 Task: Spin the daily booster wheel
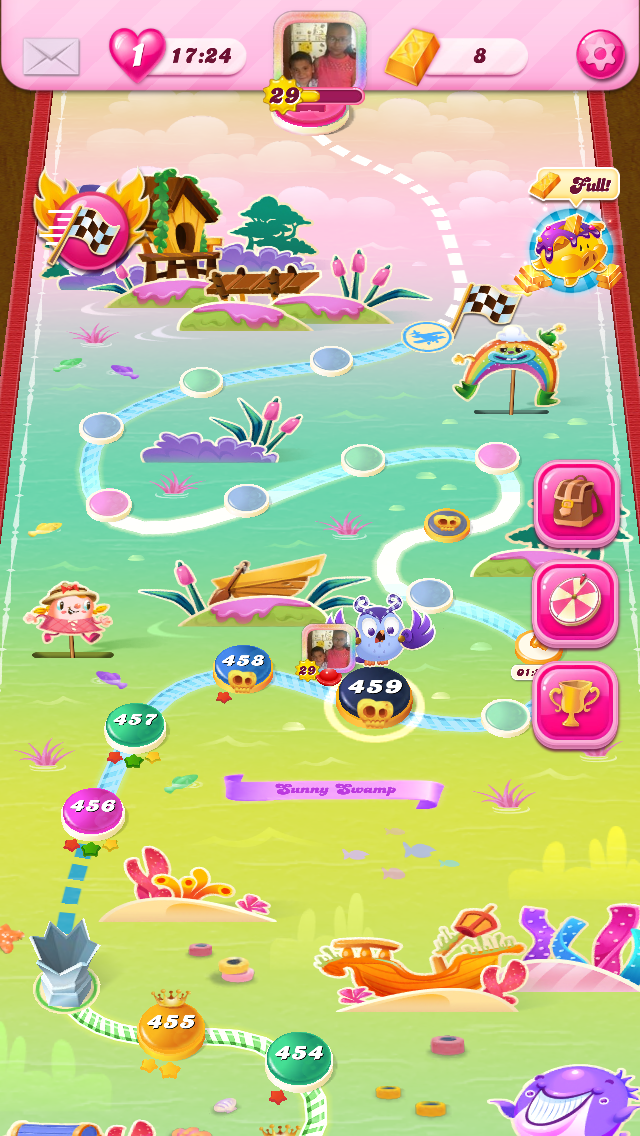(575, 604)
